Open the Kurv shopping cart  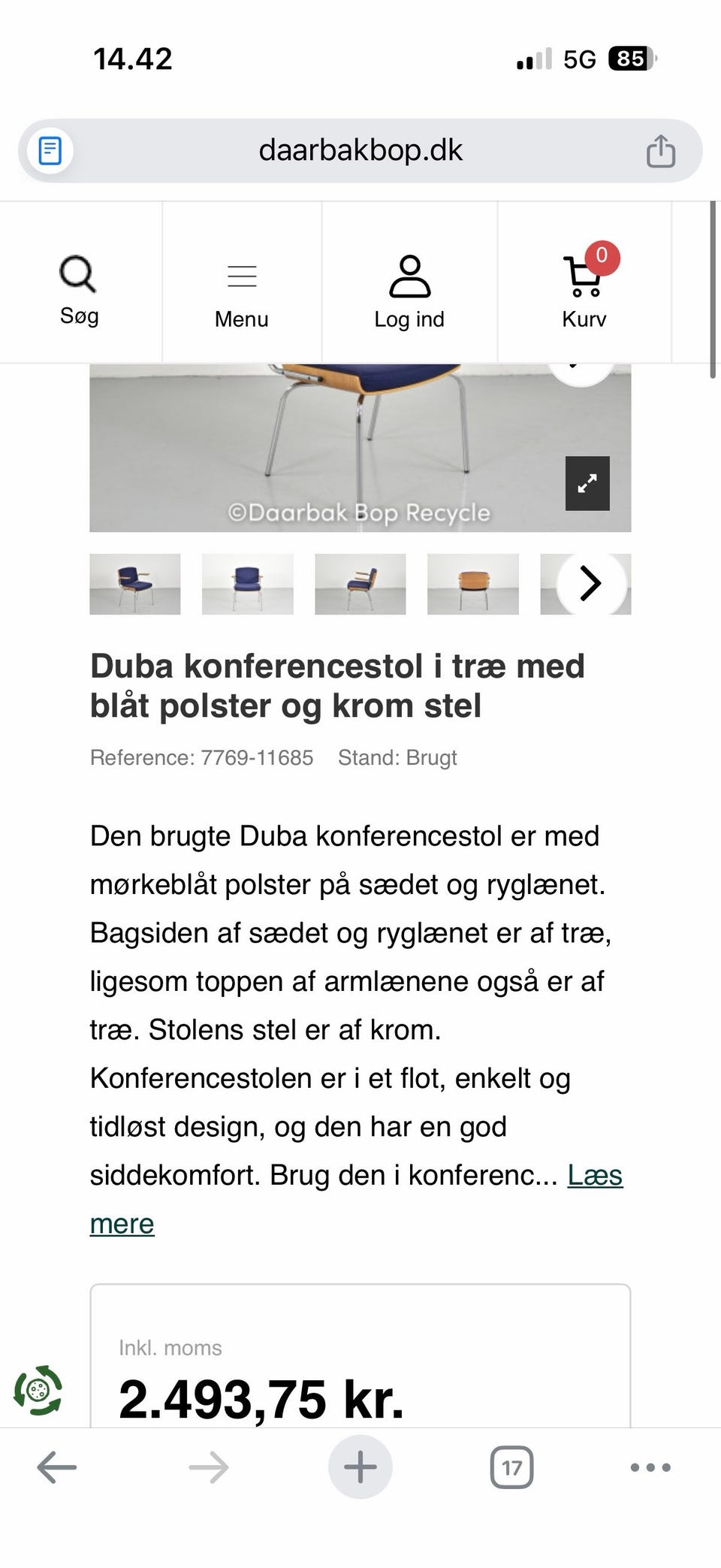[x=584, y=288]
